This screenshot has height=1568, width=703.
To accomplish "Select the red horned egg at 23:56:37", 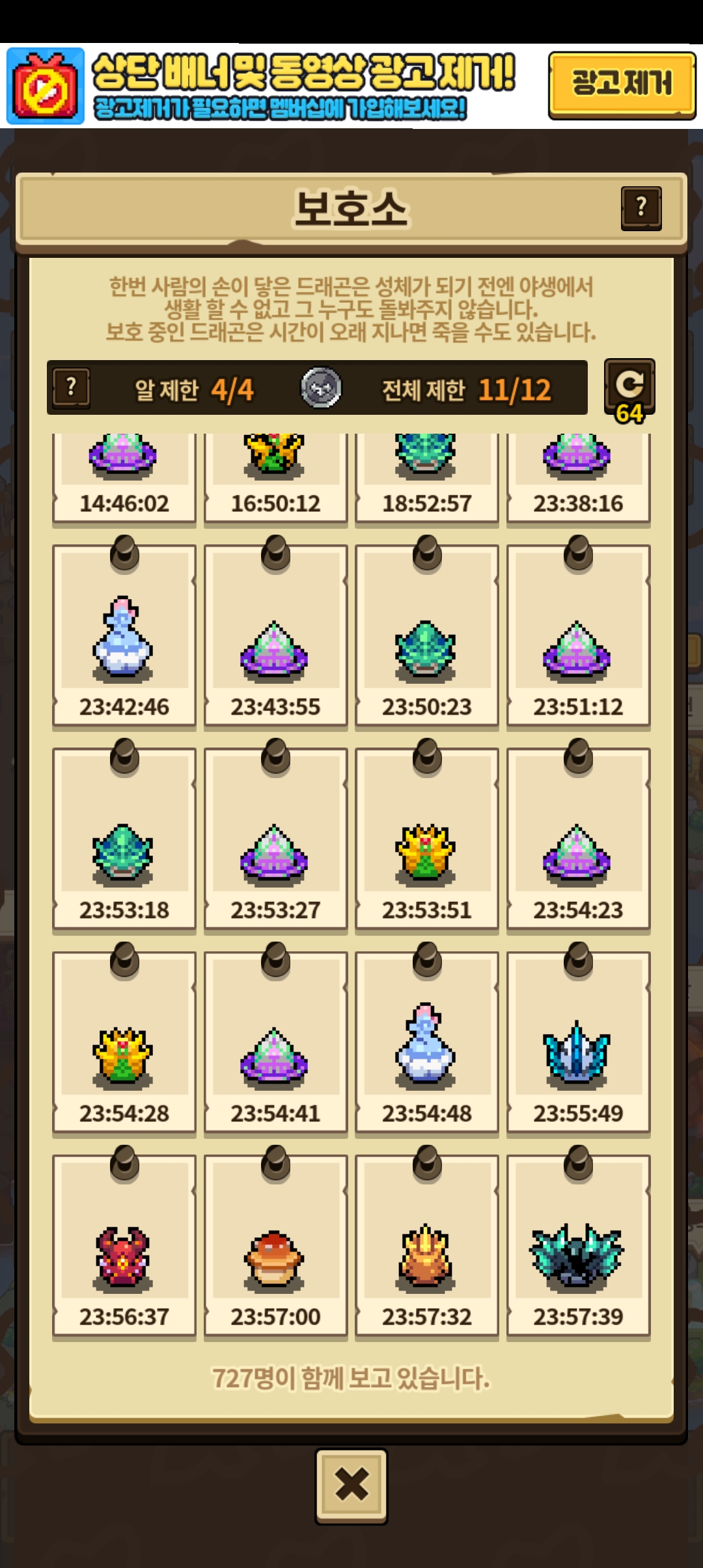I will (x=124, y=1245).
